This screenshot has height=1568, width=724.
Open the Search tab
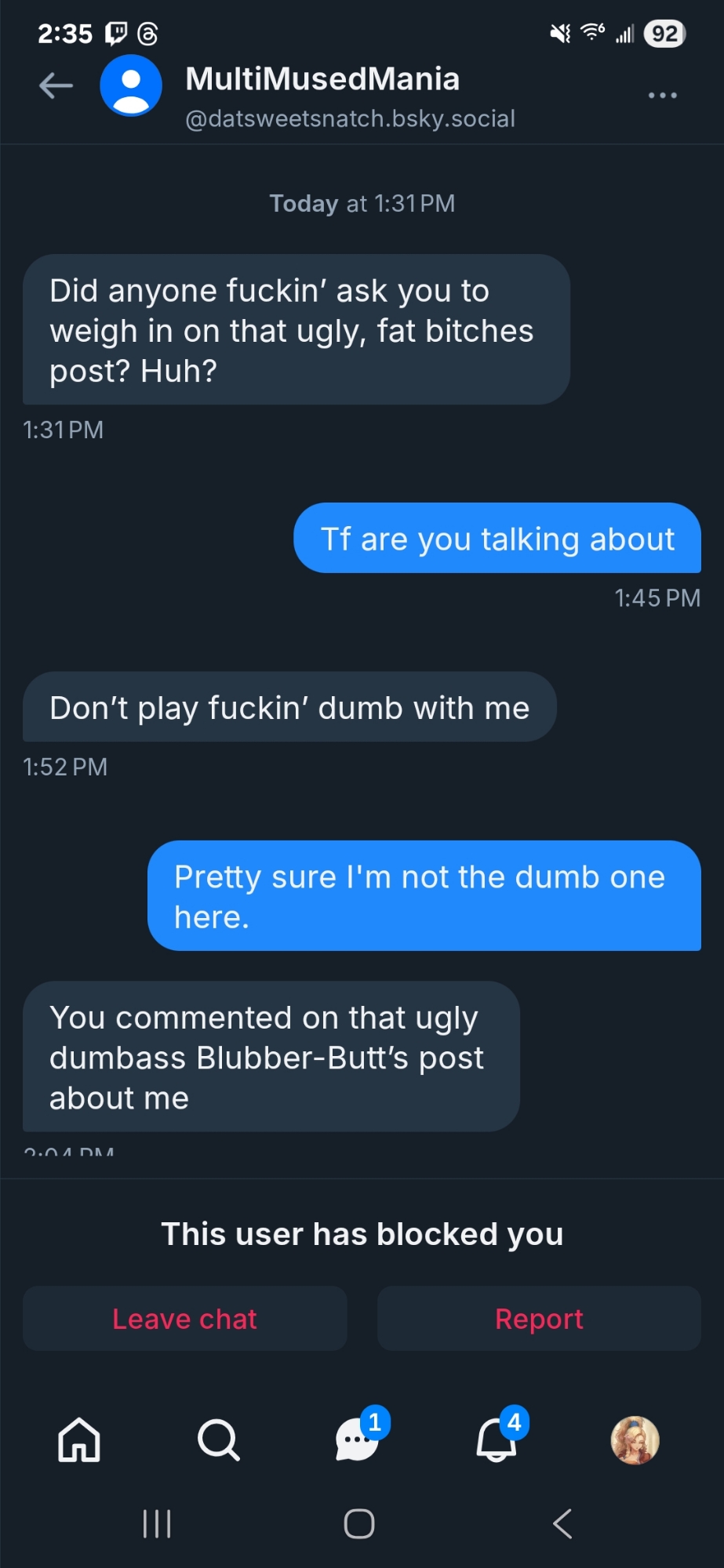[218, 1440]
